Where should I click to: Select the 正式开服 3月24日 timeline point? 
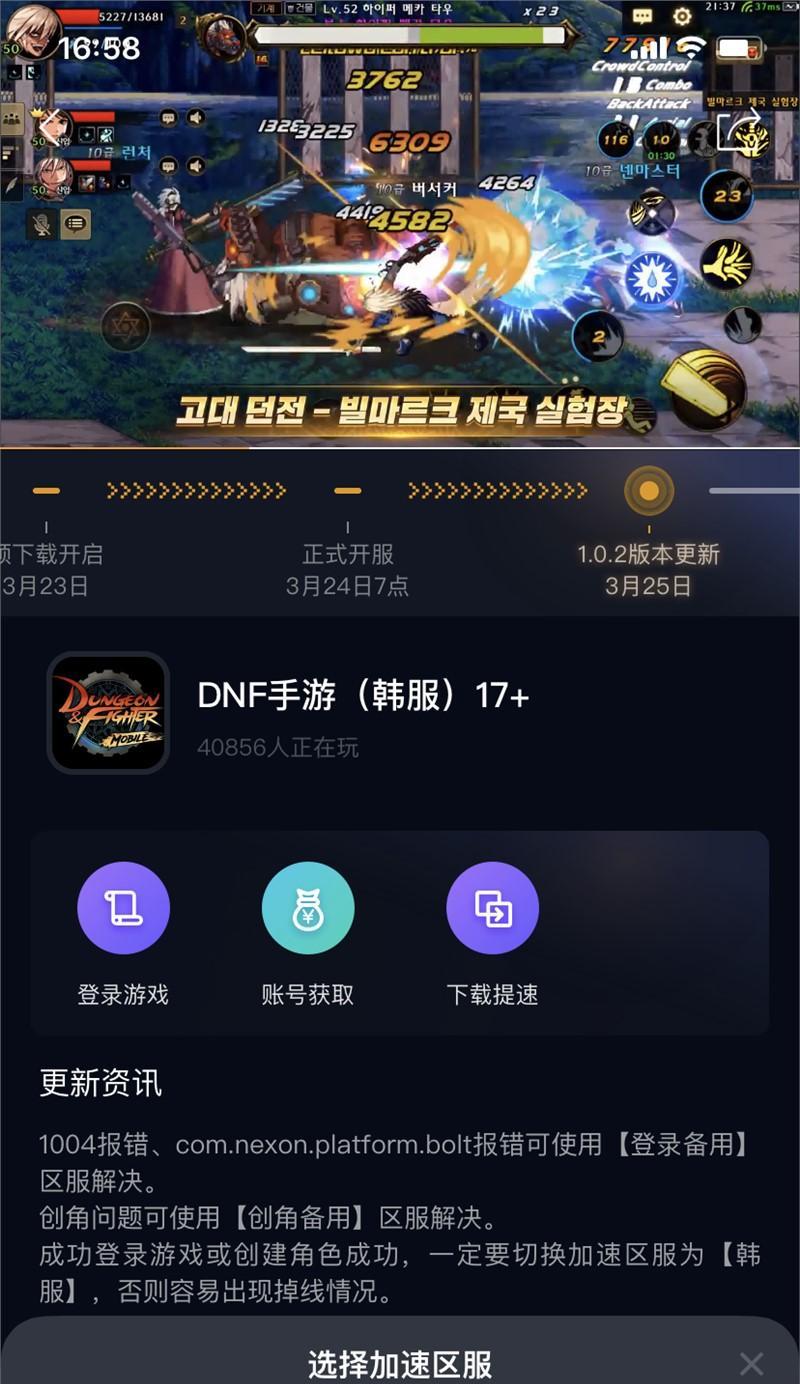[347, 491]
